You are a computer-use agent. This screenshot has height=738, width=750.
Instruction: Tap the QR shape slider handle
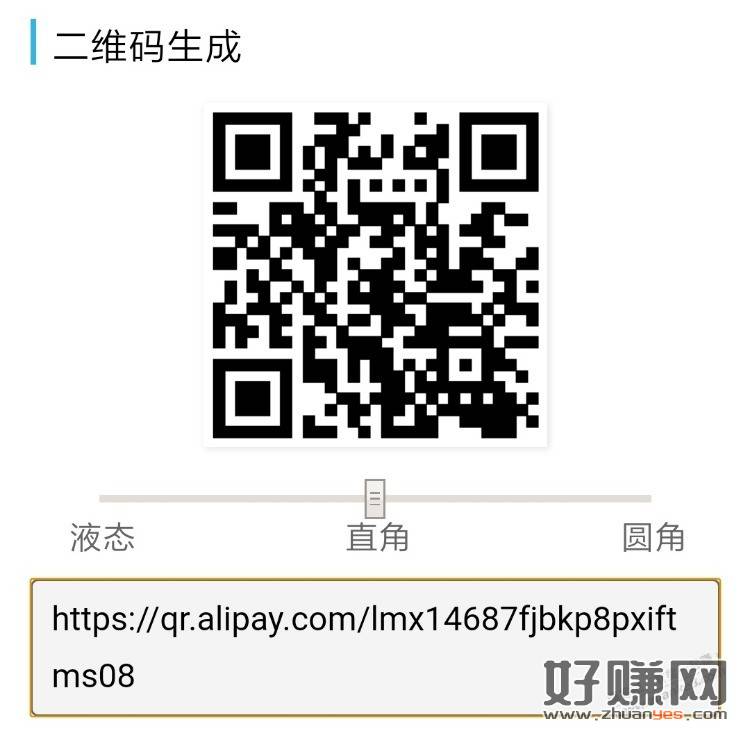click(375, 497)
